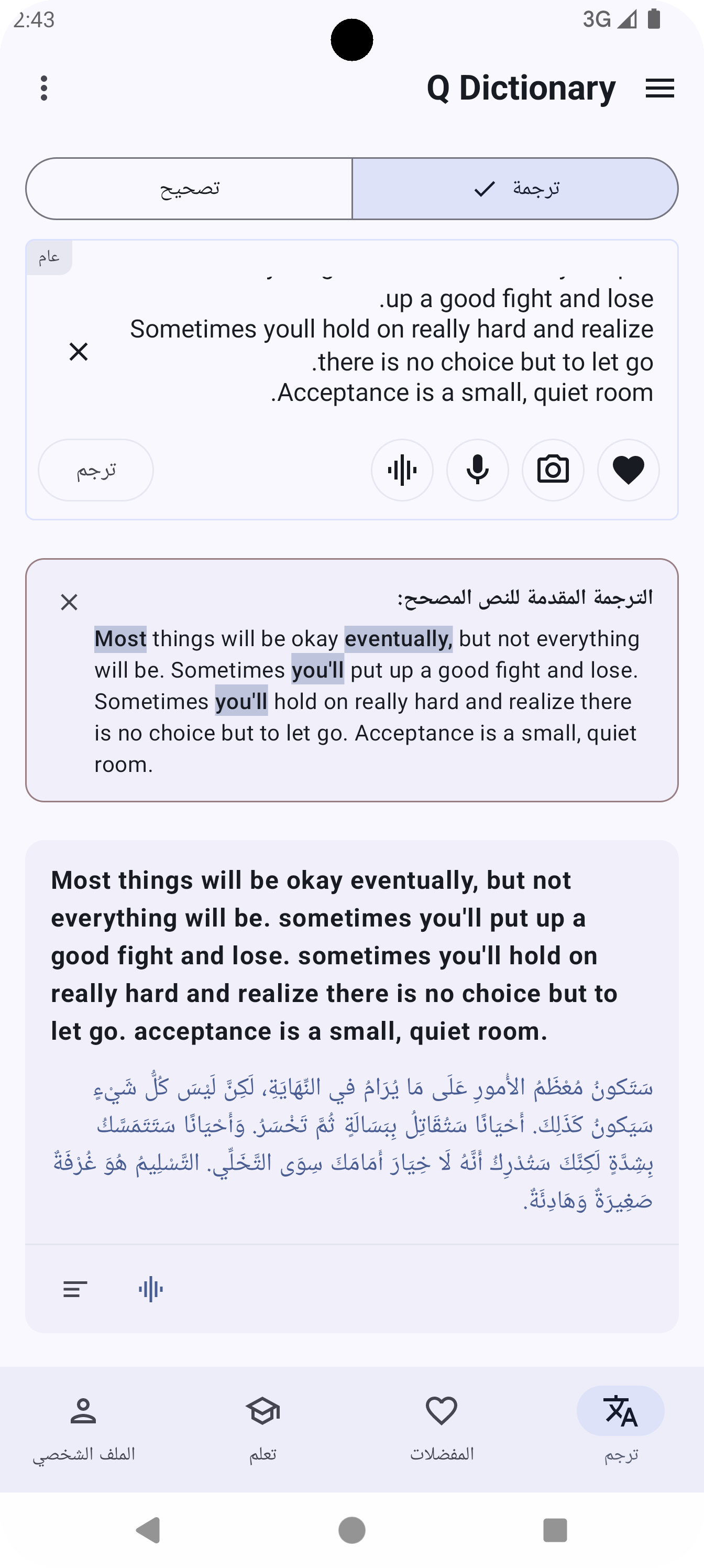704x1568 pixels.
Task: Tap the عام category chip
Action: click(49, 257)
